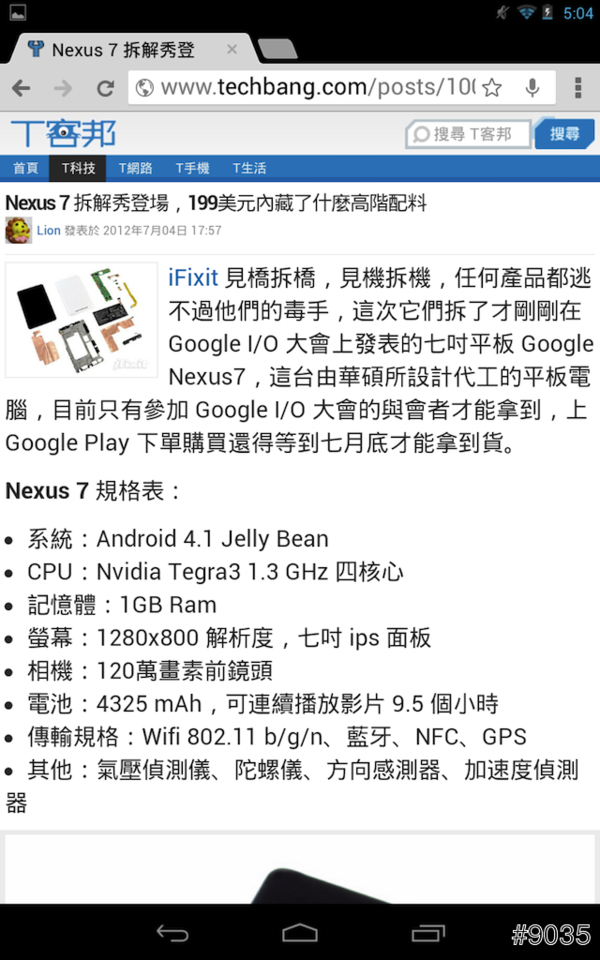Switch to the T網路 section
Screen dimensions: 600x960
point(135,168)
